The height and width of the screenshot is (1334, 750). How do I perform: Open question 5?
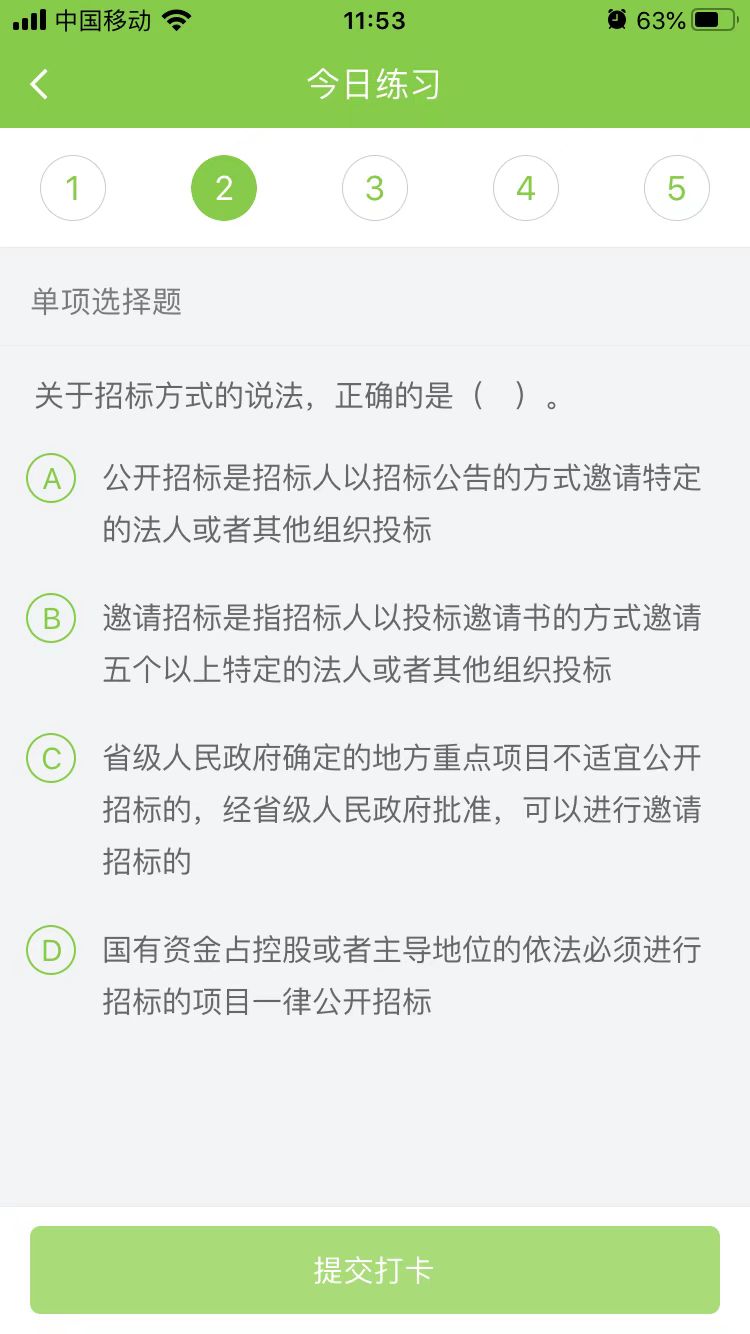677,188
